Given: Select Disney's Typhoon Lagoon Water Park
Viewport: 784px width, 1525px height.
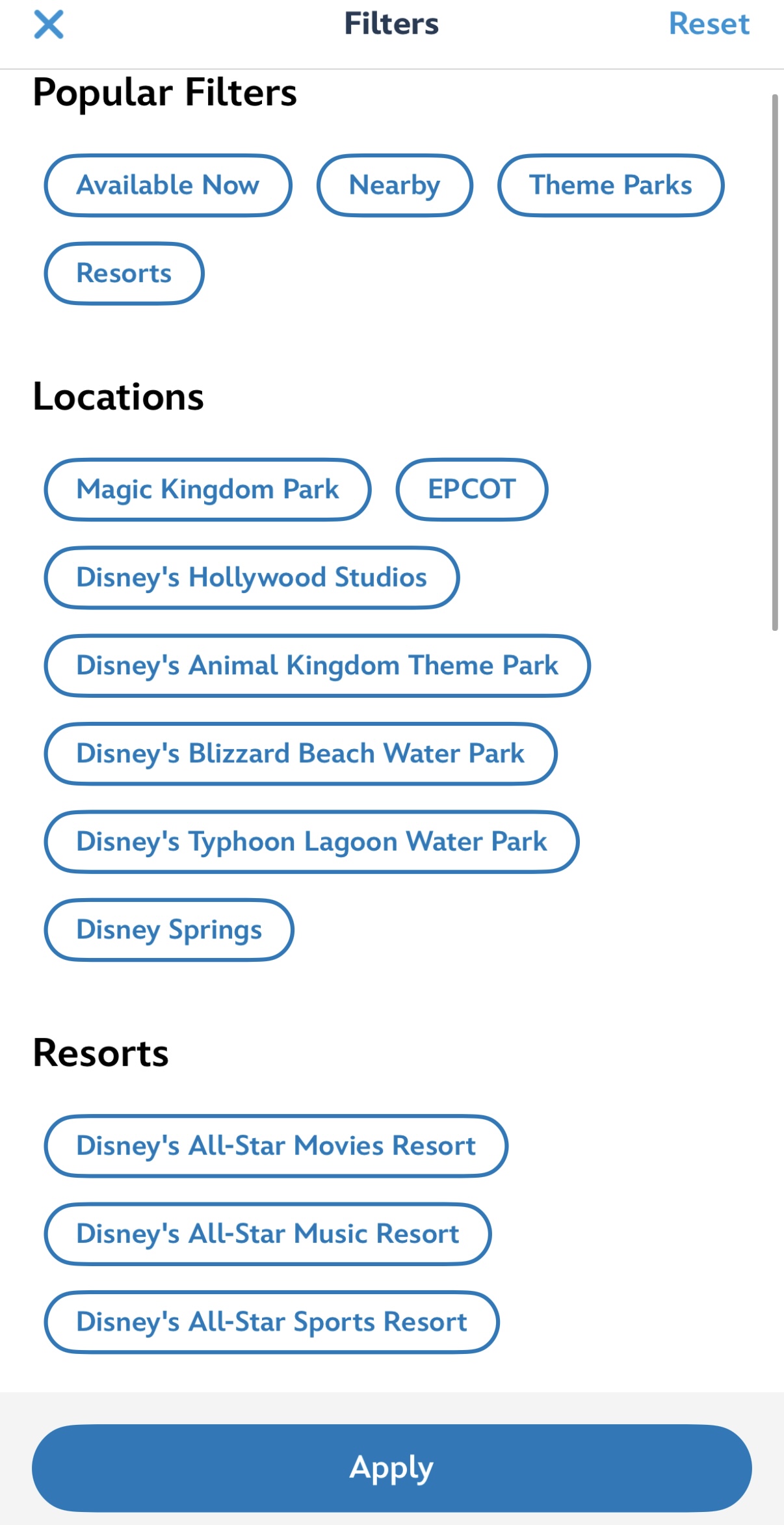Looking at the screenshot, I should (x=311, y=842).
